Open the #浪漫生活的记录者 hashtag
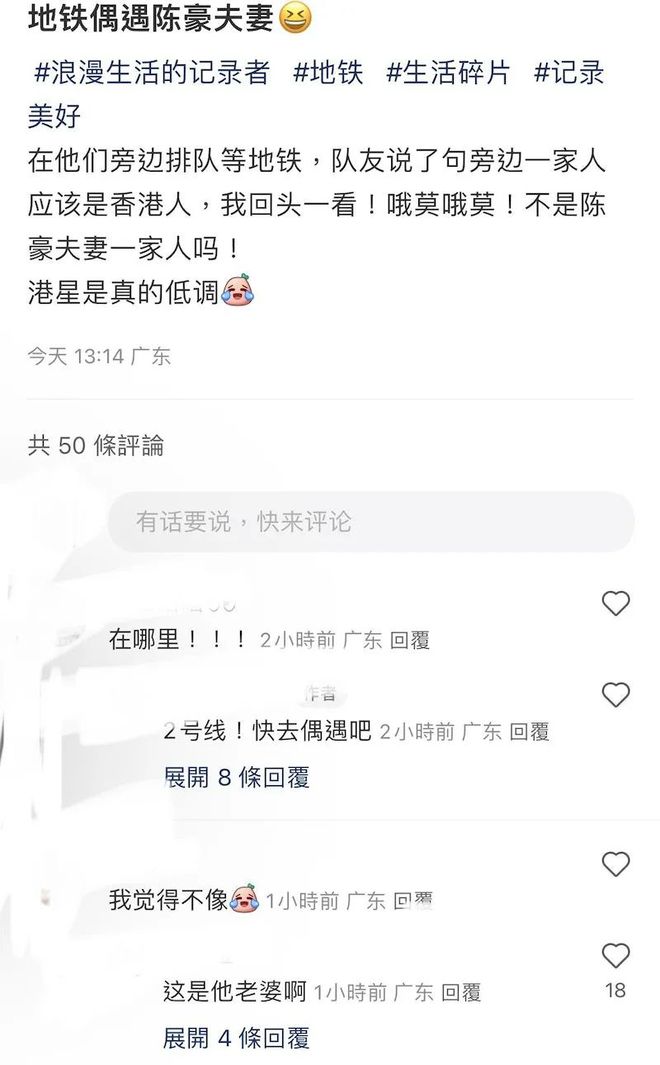Image resolution: width=660 pixels, height=1065 pixels. coord(152,72)
